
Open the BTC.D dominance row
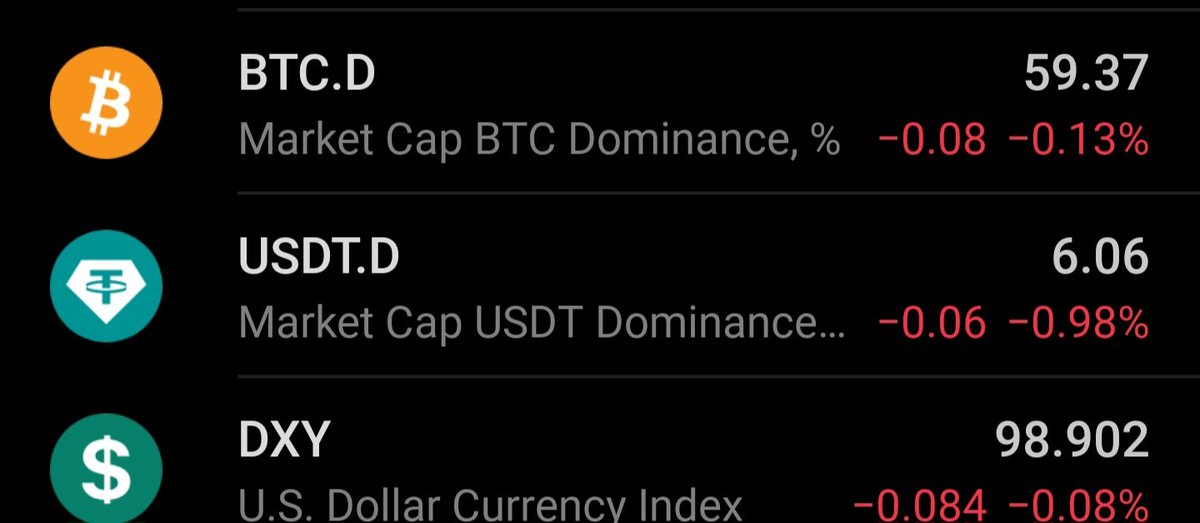click(600, 103)
